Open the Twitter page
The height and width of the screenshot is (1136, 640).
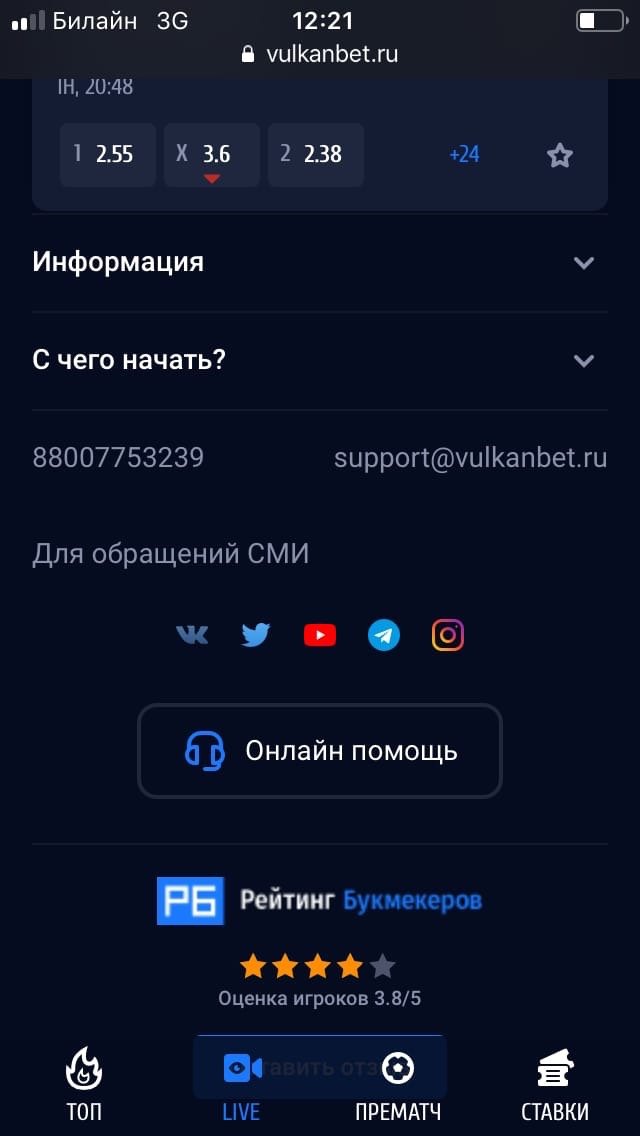256,635
